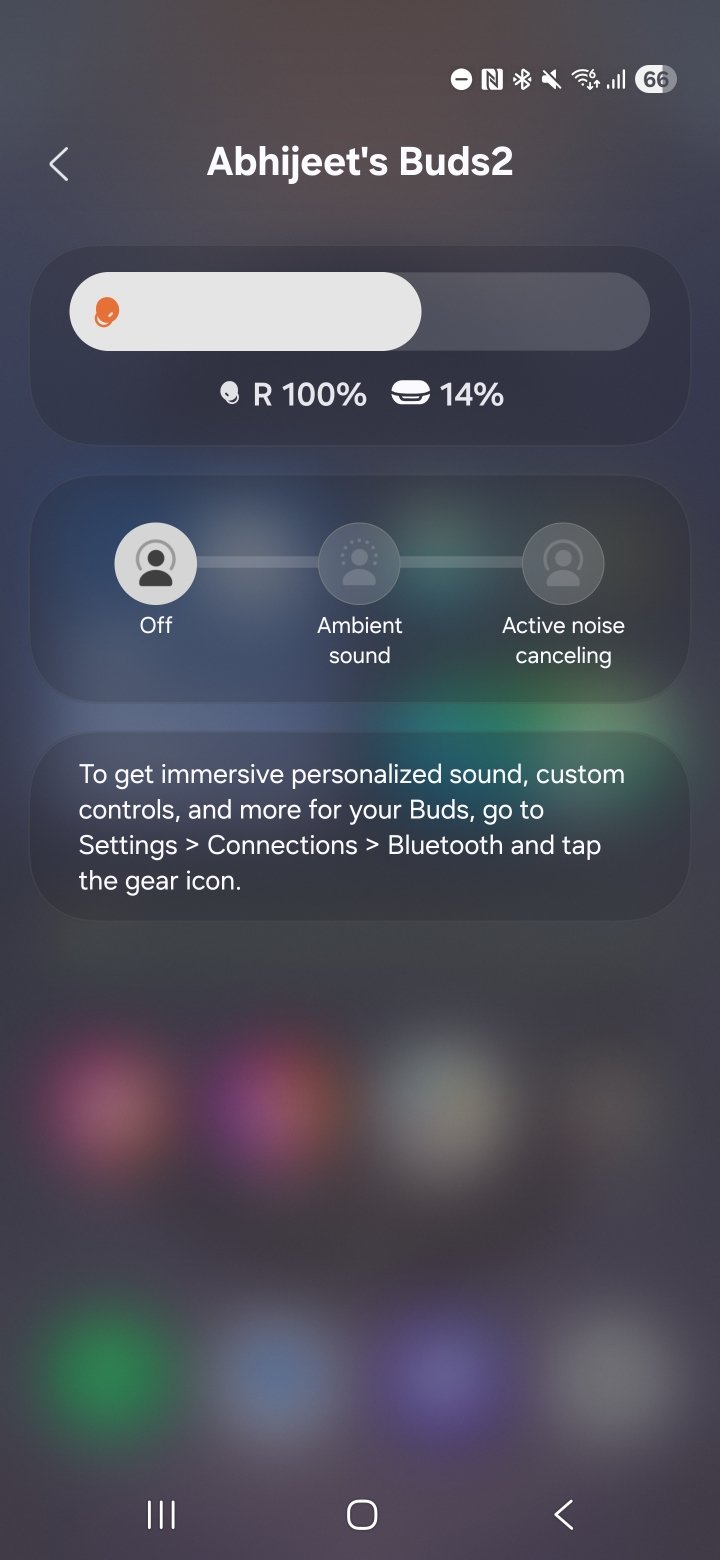Go to the home screen
The width and height of the screenshot is (720, 1560).
361,1514
